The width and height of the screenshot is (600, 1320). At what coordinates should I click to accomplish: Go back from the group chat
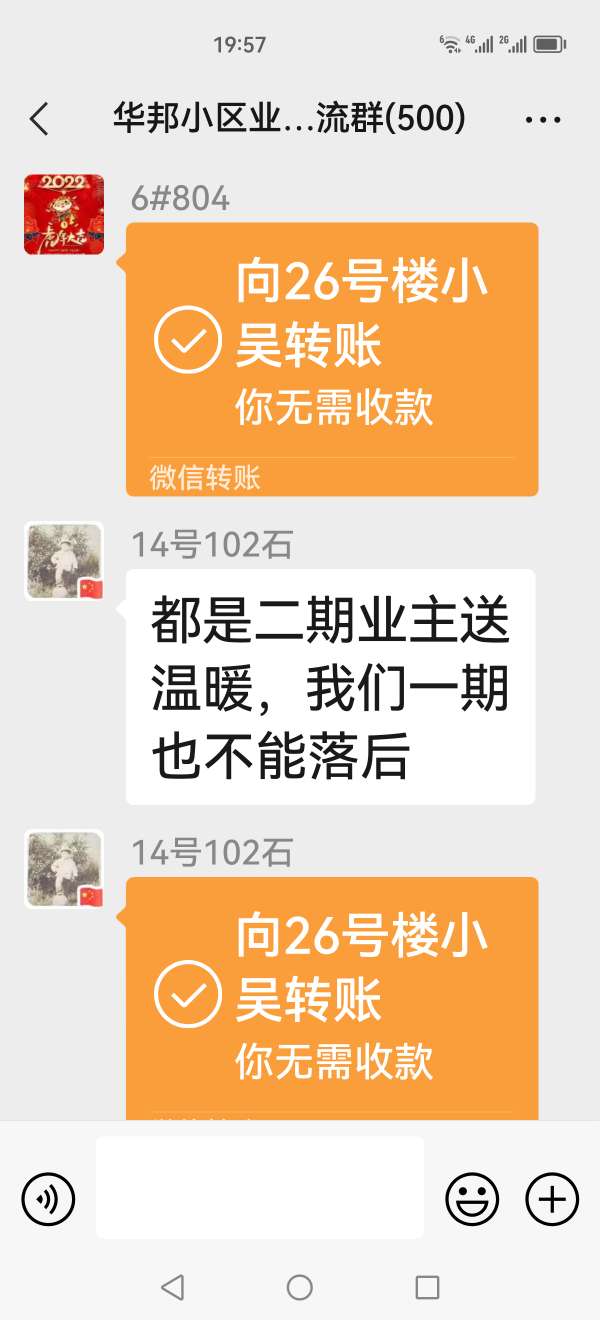coord(40,120)
